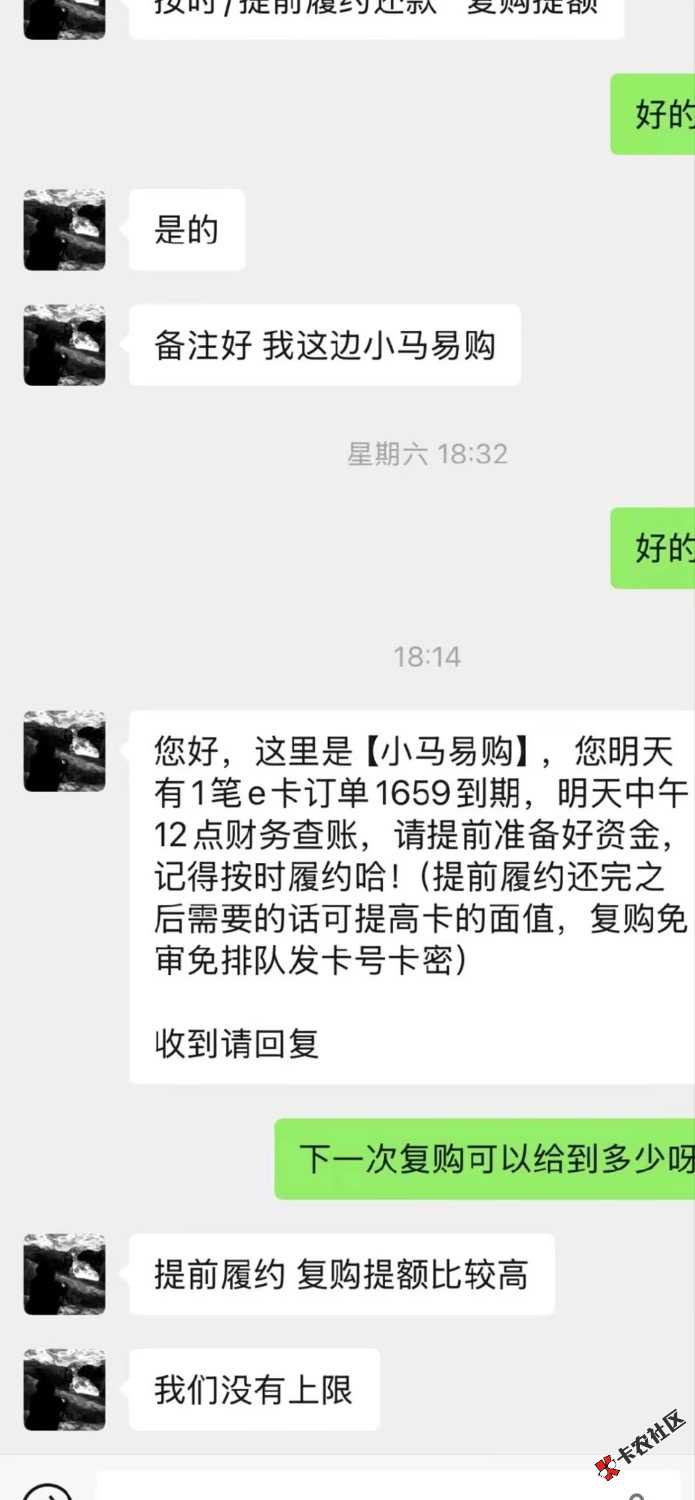
Task: Open the contact avatar beside 是的
Action: click(x=65, y=230)
